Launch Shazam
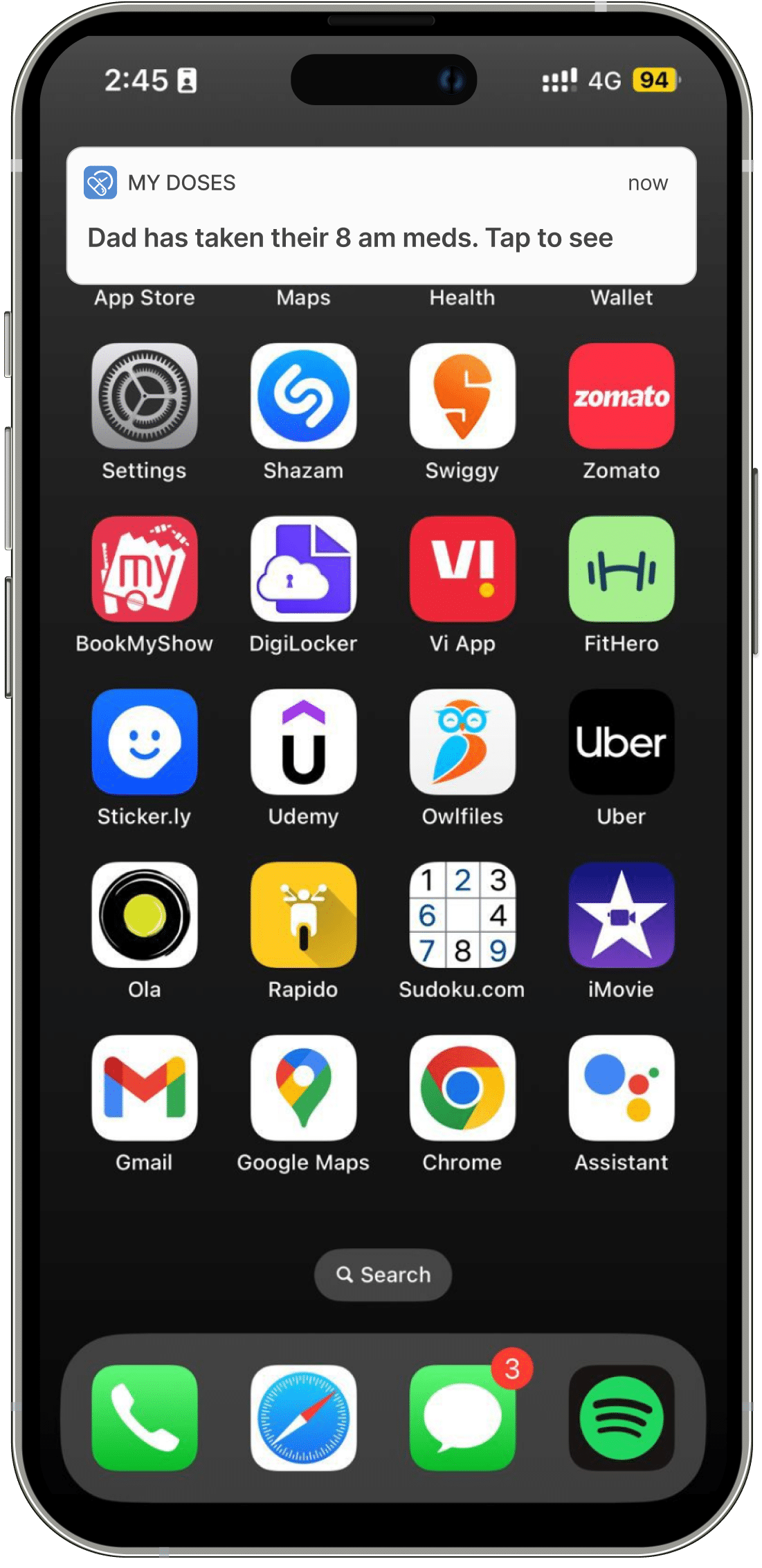This screenshot has width=762, height=1568. pos(303,396)
